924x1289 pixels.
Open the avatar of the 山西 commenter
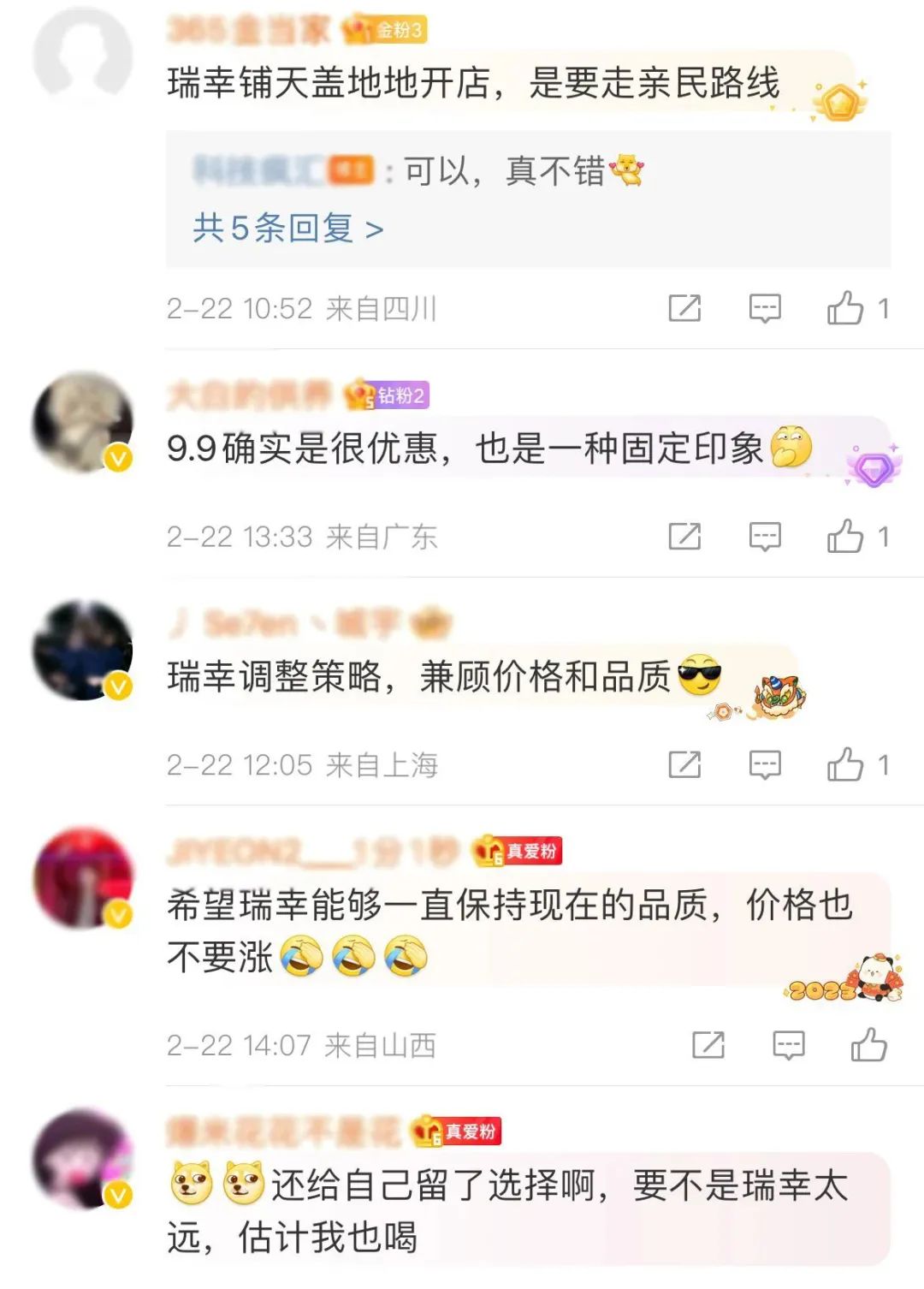click(83, 878)
